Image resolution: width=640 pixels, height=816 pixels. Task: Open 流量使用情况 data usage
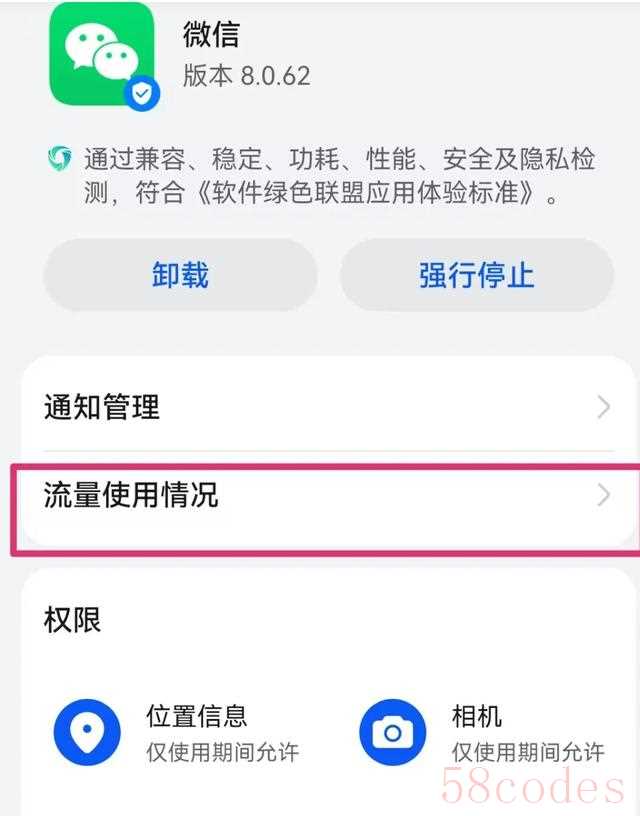pyautogui.click(x=320, y=496)
